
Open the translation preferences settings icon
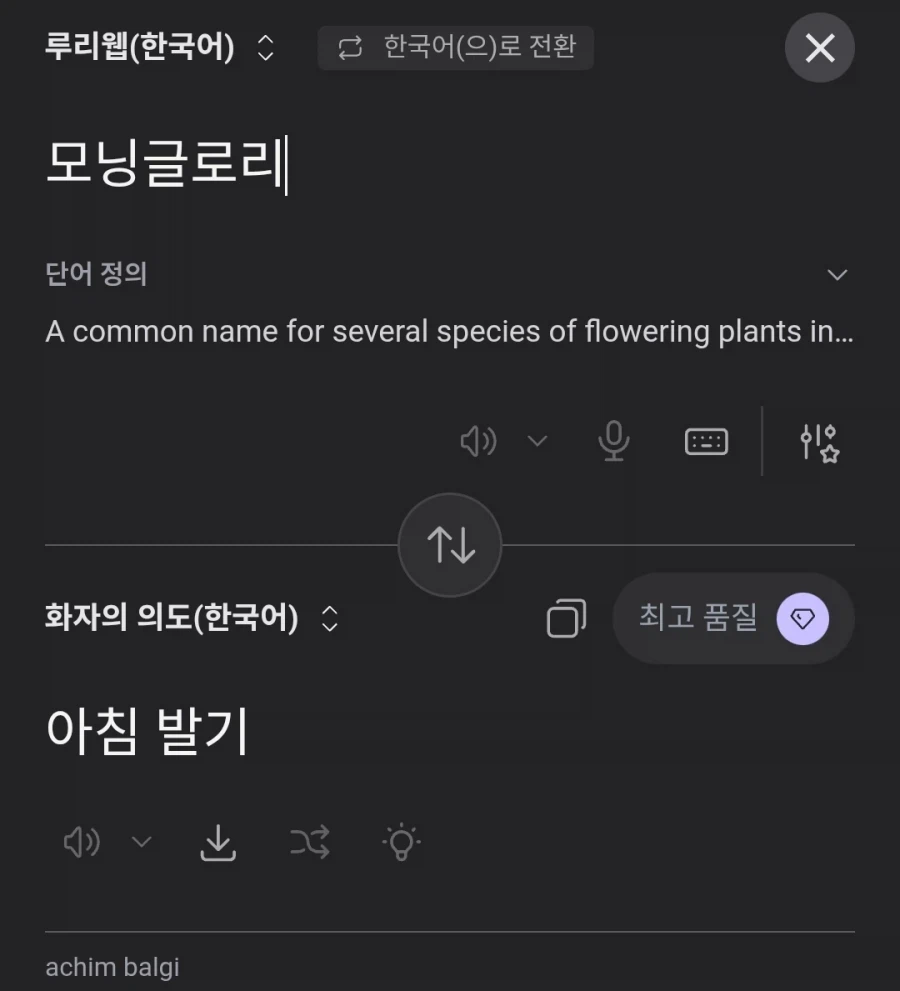(x=818, y=441)
